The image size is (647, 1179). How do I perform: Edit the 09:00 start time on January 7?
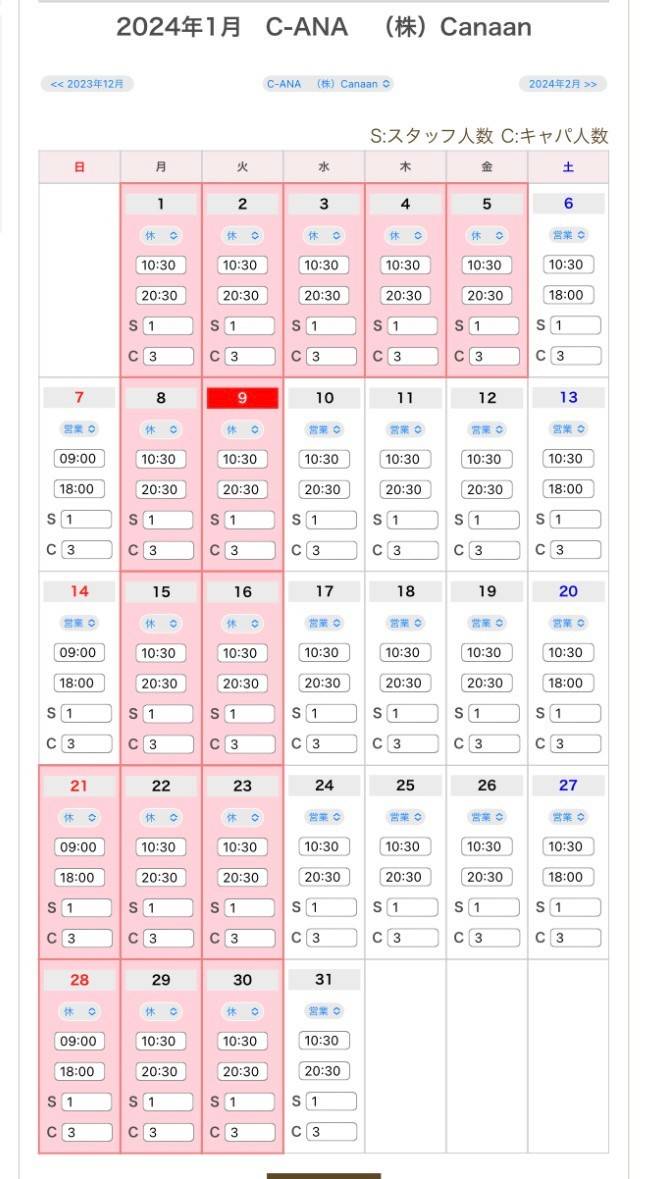(x=78, y=459)
